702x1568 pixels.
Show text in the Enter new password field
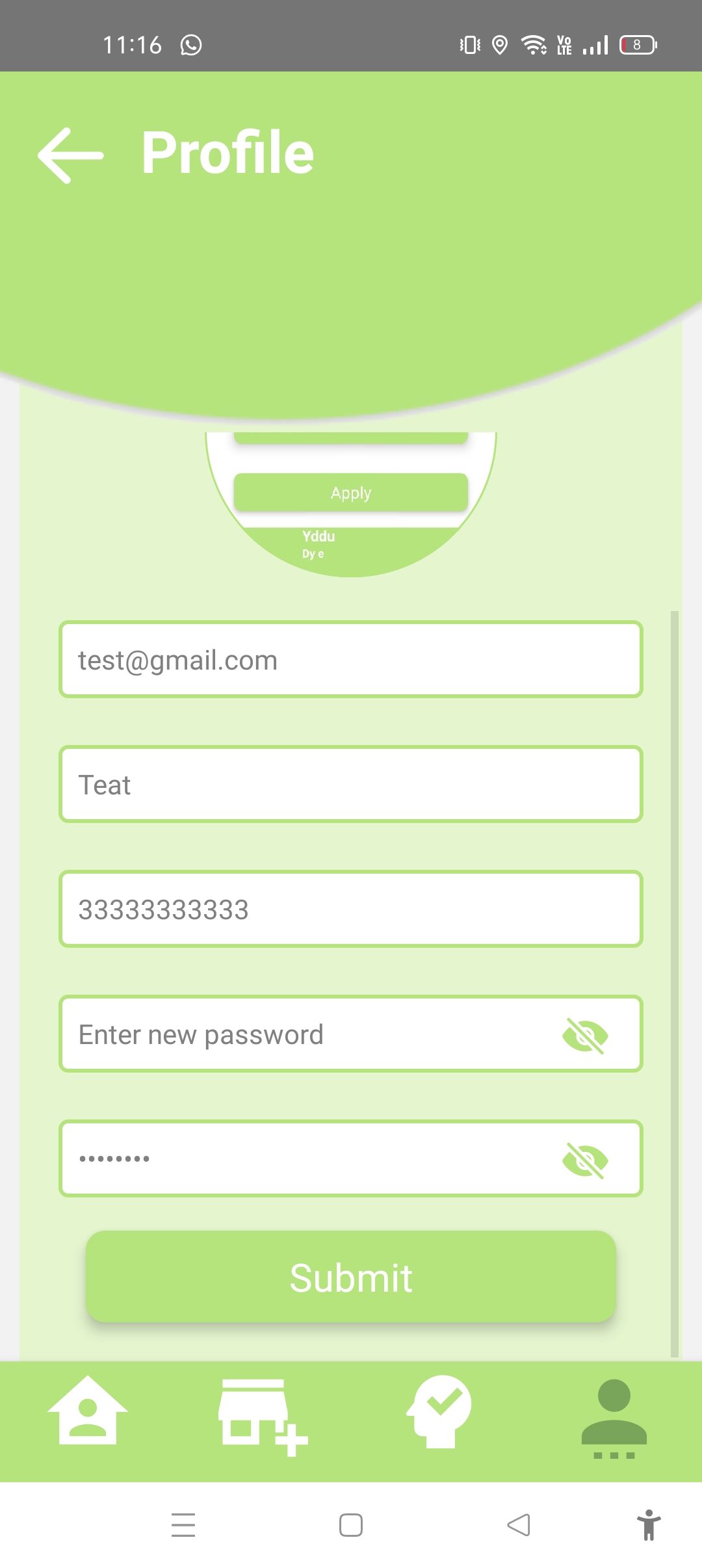click(584, 1035)
